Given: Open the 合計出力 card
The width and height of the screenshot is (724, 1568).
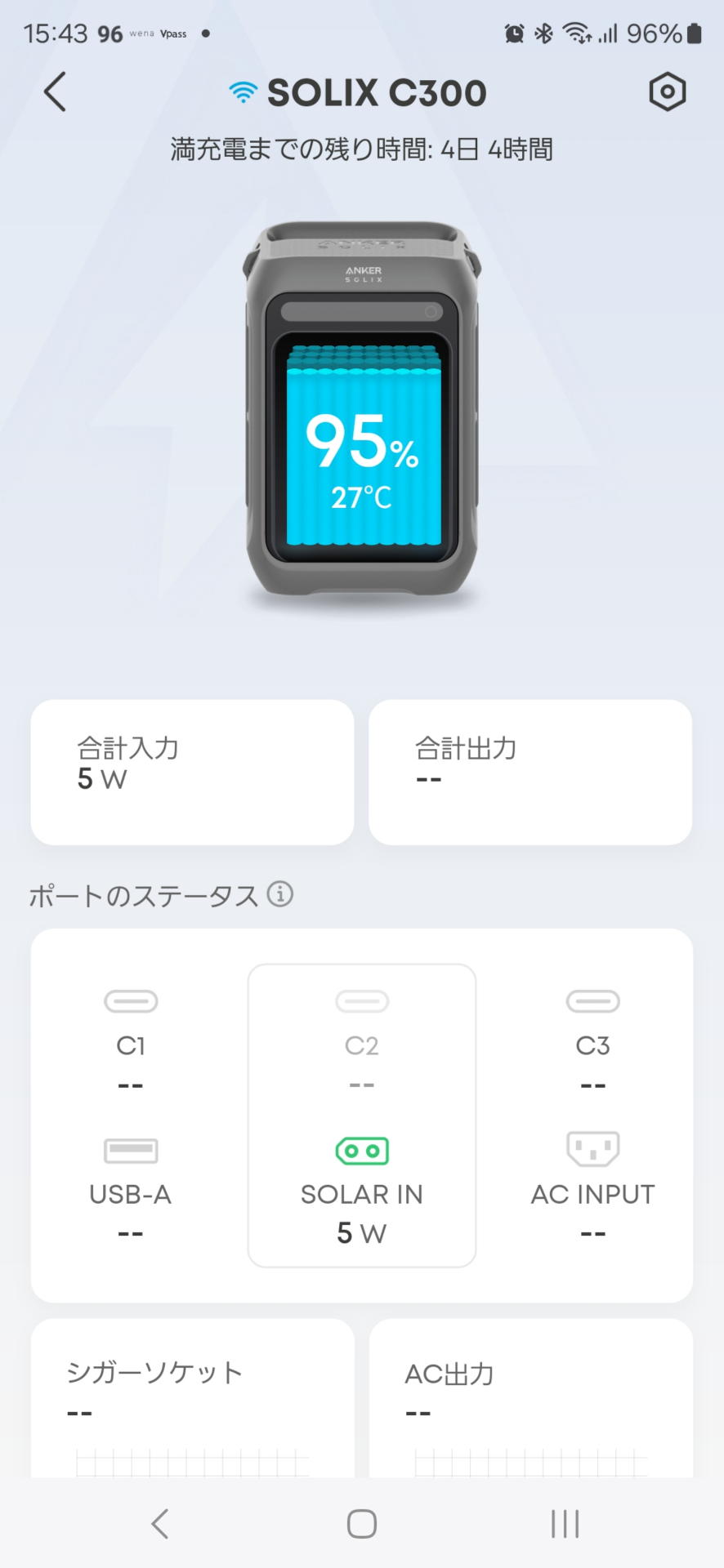Looking at the screenshot, I should click(x=530, y=772).
